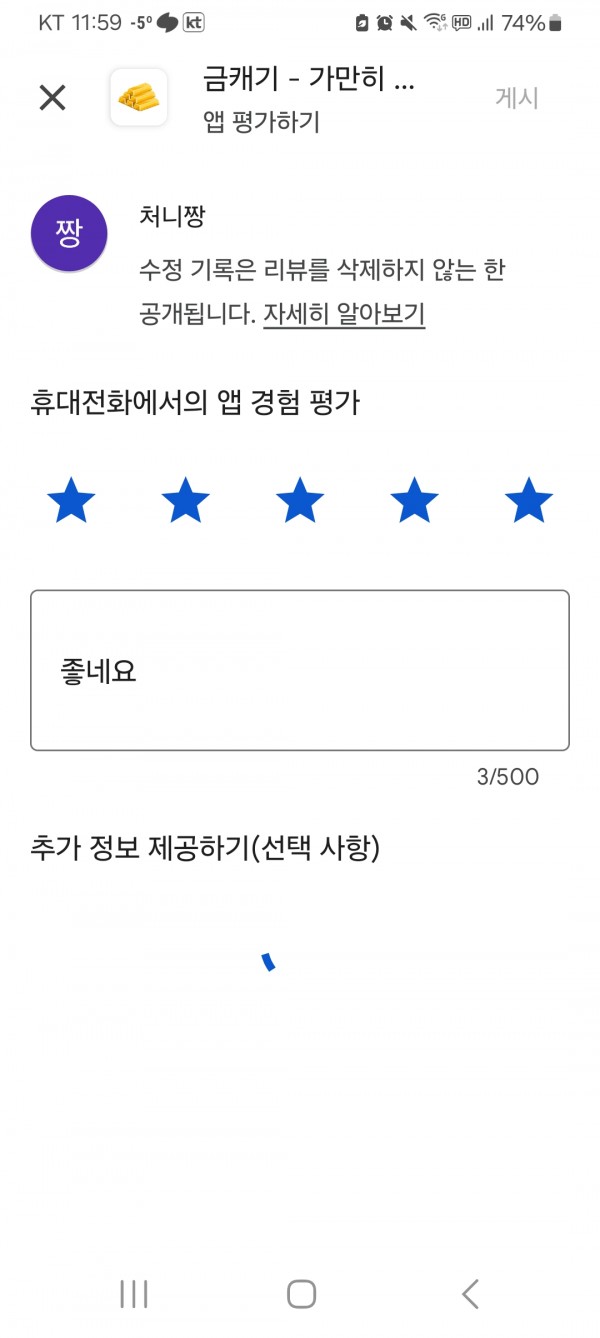Set rating to two stars

coord(185,500)
